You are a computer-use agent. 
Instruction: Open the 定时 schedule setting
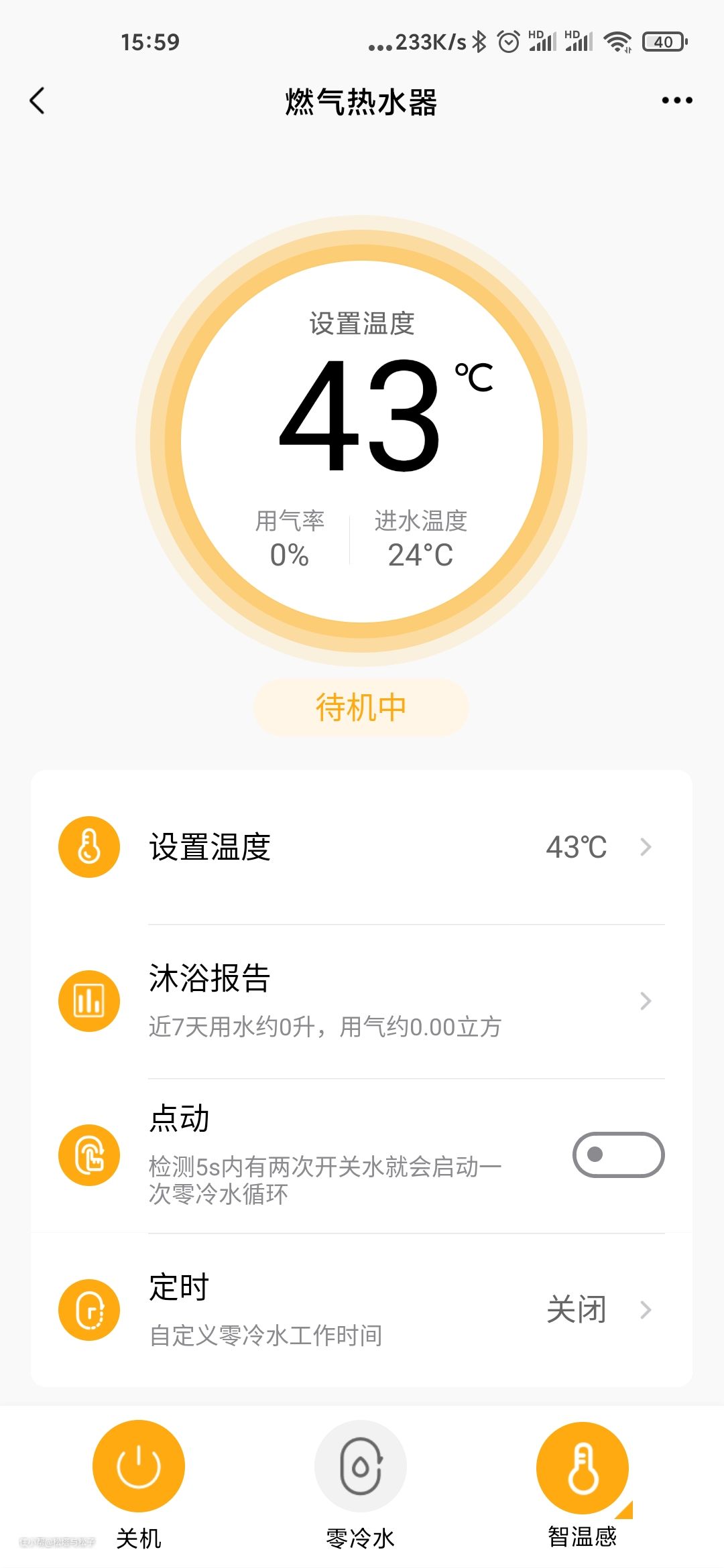pyautogui.click(x=362, y=1309)
